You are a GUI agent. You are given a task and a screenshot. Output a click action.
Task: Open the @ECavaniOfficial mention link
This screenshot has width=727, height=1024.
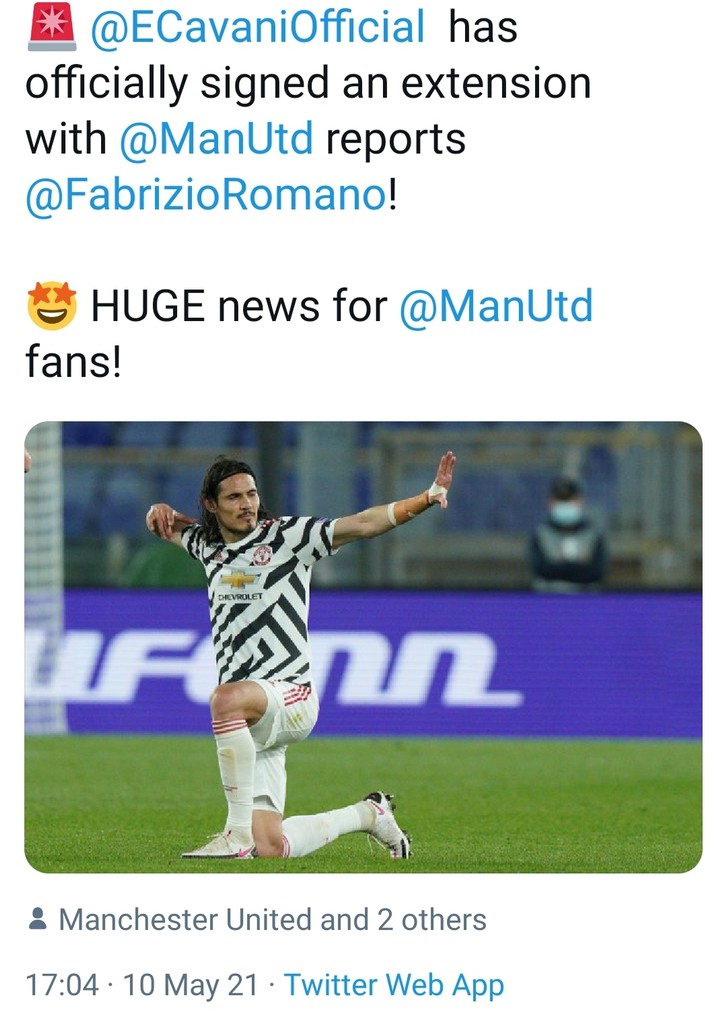pos(257,27)
